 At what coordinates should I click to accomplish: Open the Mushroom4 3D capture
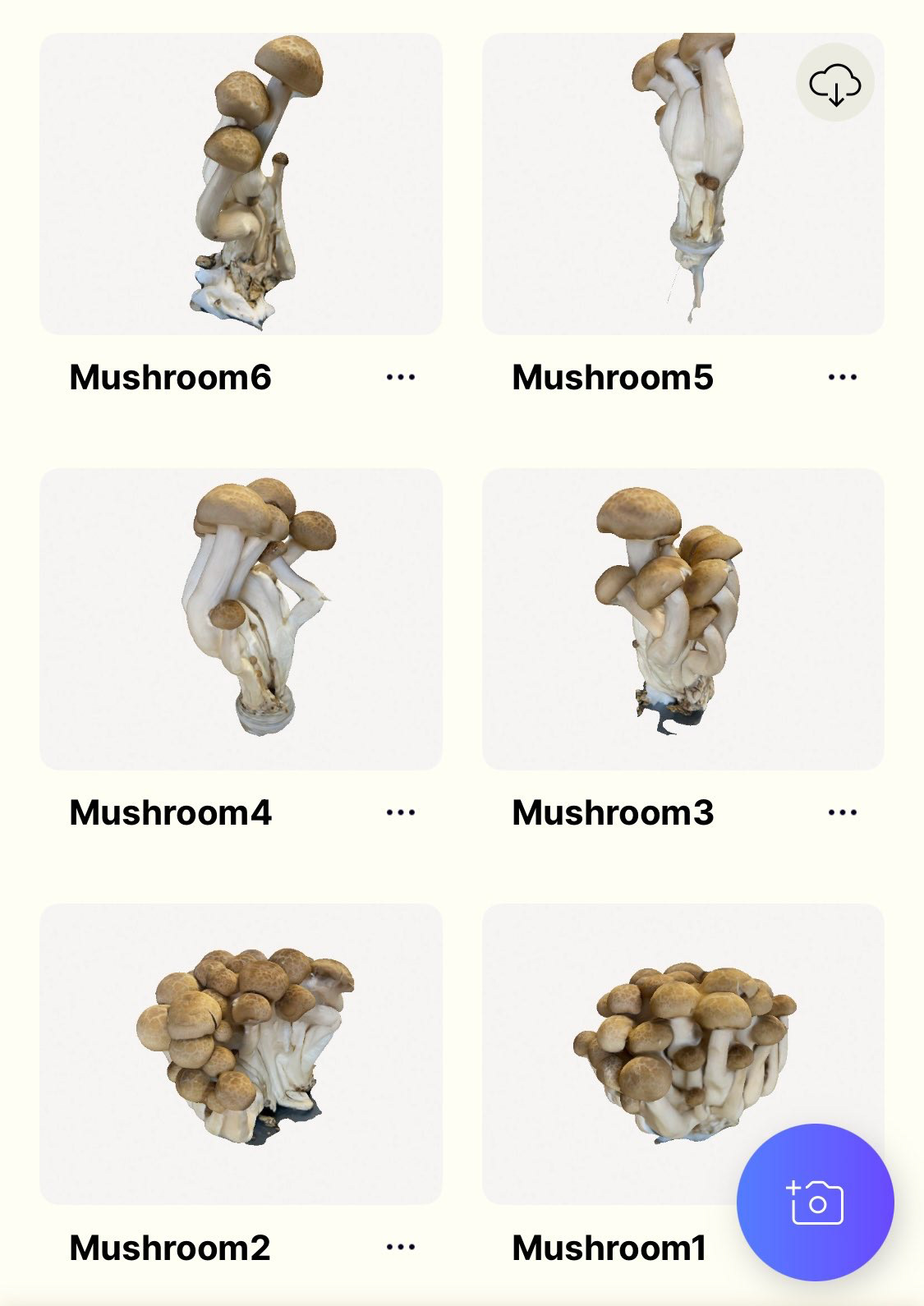coord(241,619)
